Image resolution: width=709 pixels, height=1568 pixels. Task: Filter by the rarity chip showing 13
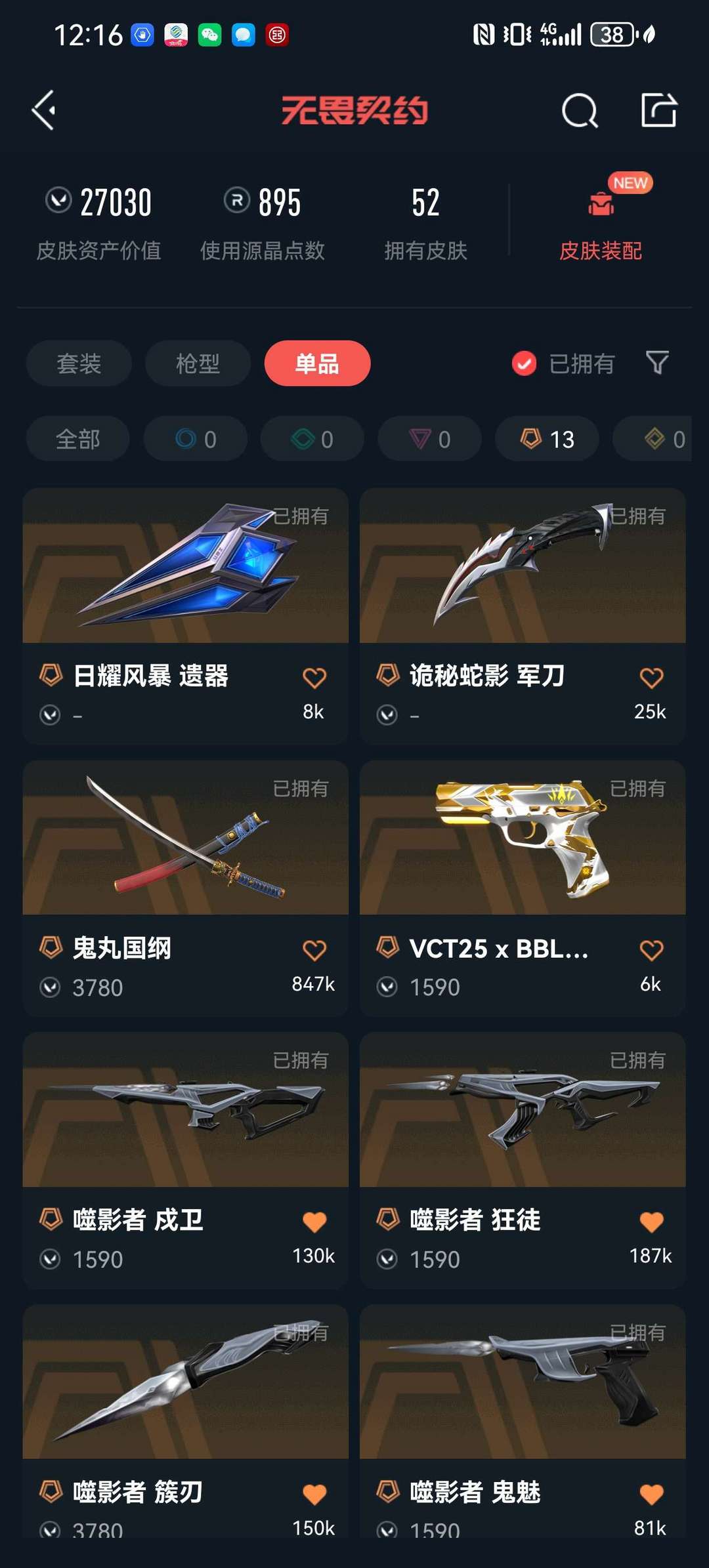pyautogui.click(x=547, y=439)
